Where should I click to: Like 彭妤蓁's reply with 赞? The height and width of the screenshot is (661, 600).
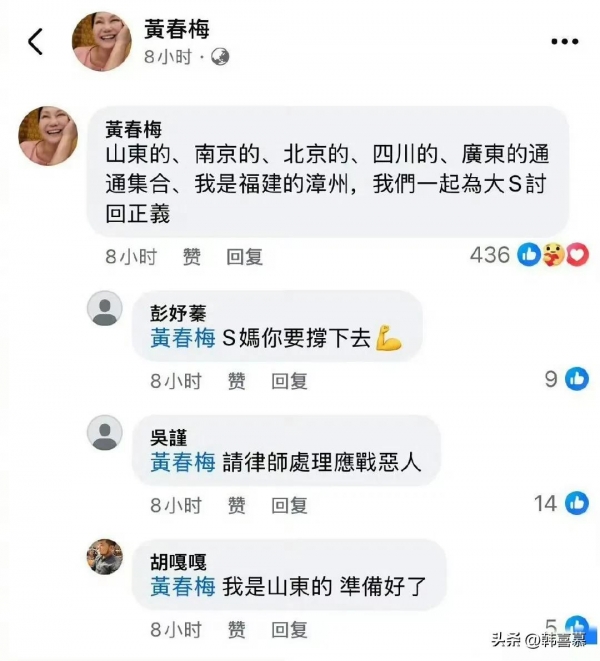point(237,381)
